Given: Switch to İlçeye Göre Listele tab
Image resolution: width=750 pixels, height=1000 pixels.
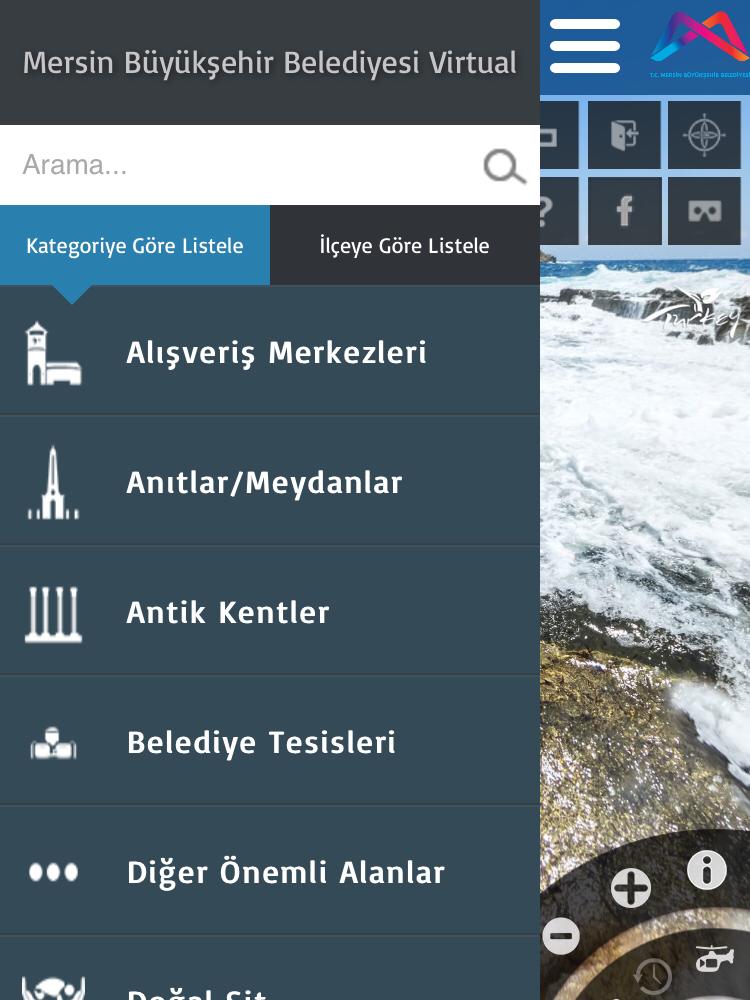Looking at the screenshot, I should (404, 246).
